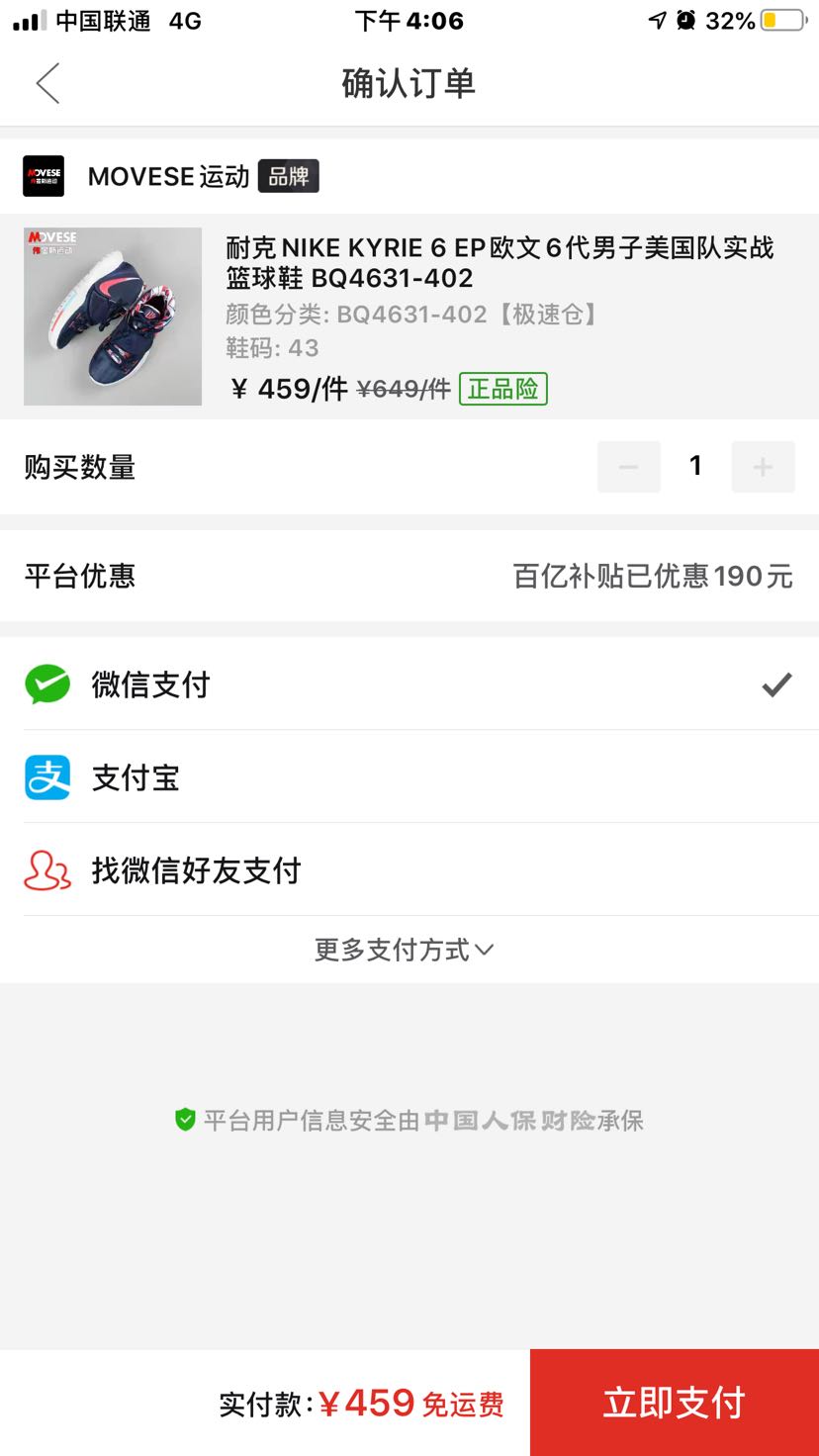
Task: Open the 确认订单 page title
Action: click(x=409, y=84)
